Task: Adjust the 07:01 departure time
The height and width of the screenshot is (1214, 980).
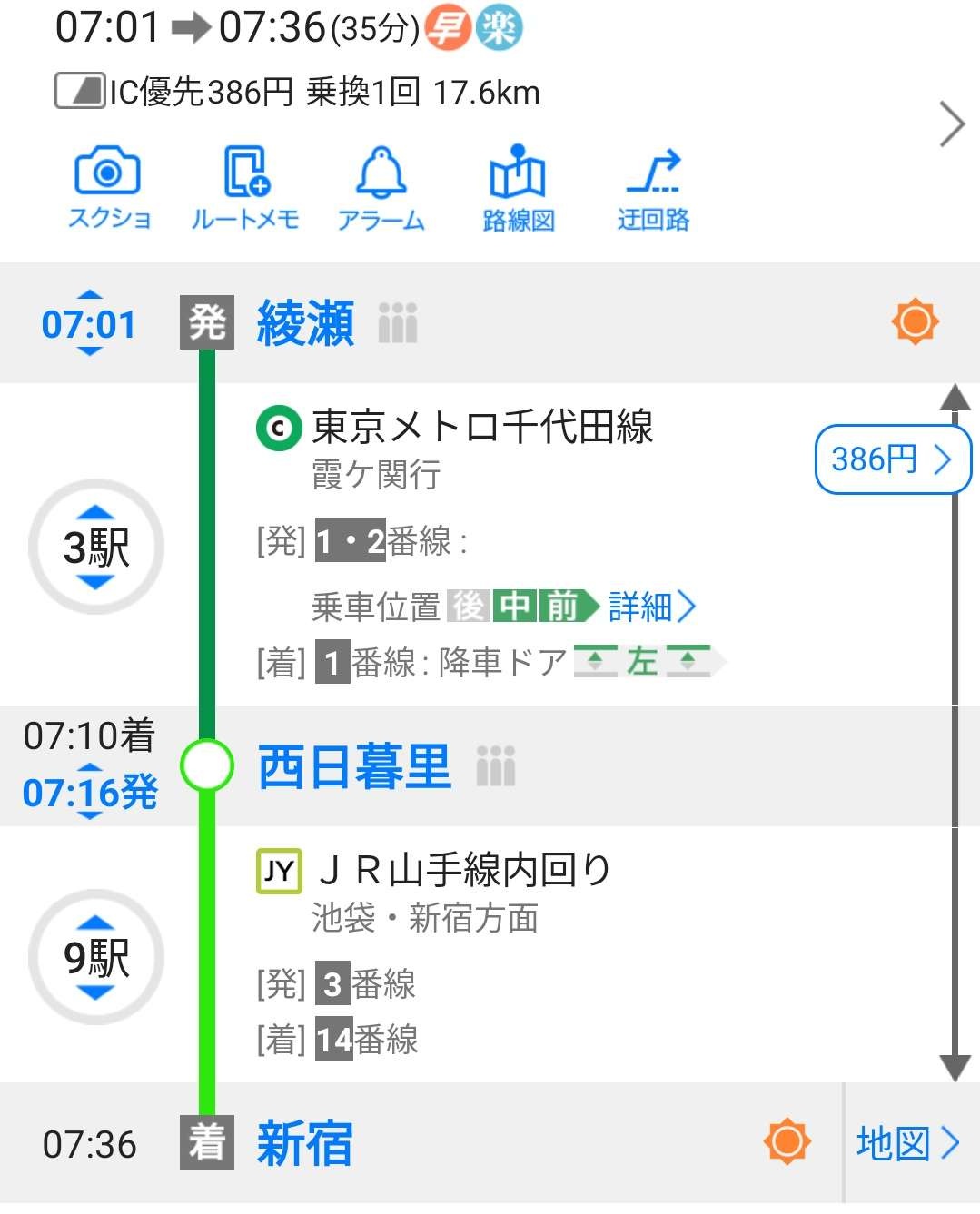Action: (88, 324)
